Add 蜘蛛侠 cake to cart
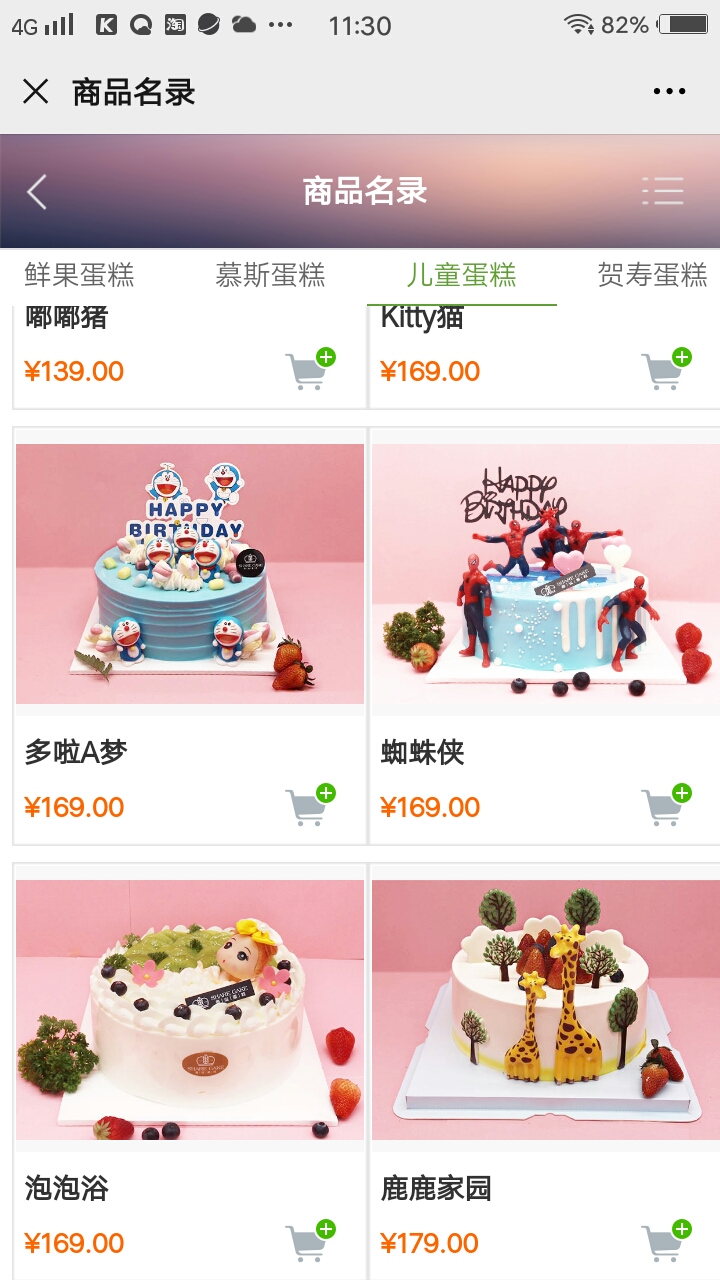The width and height of the screenshot is (720, 1280). click(666, 805)
